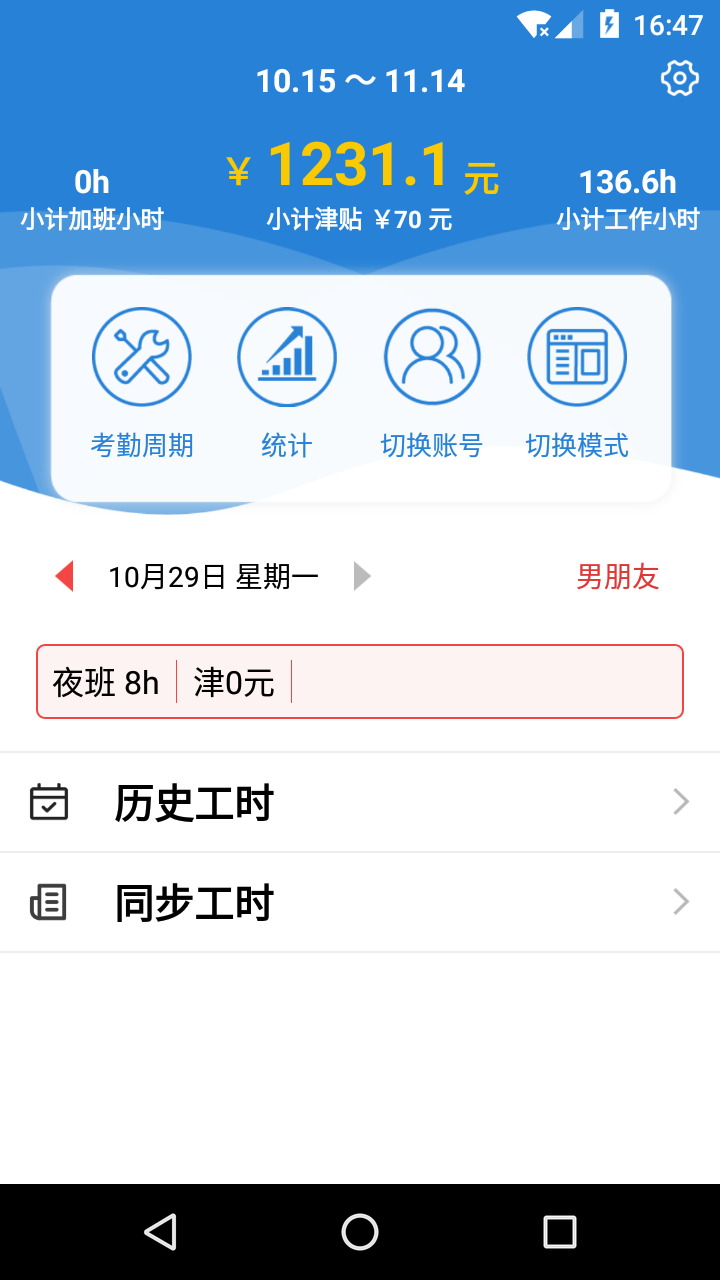Open the 统计 statistics chart icon
This screenshot has height=1280, width=720.
click(286, 357)
